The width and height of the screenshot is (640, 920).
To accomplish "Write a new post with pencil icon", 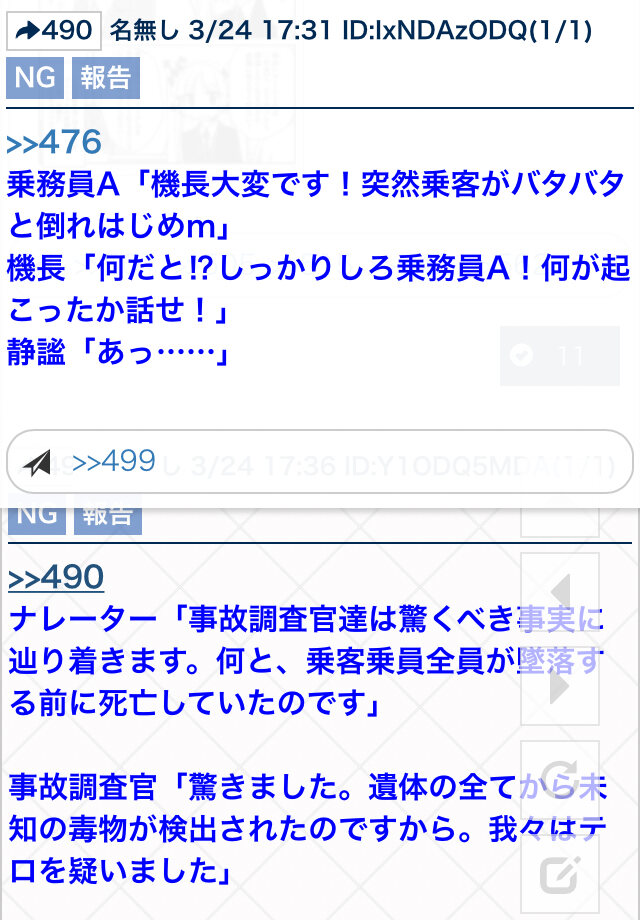I will 560,874.
